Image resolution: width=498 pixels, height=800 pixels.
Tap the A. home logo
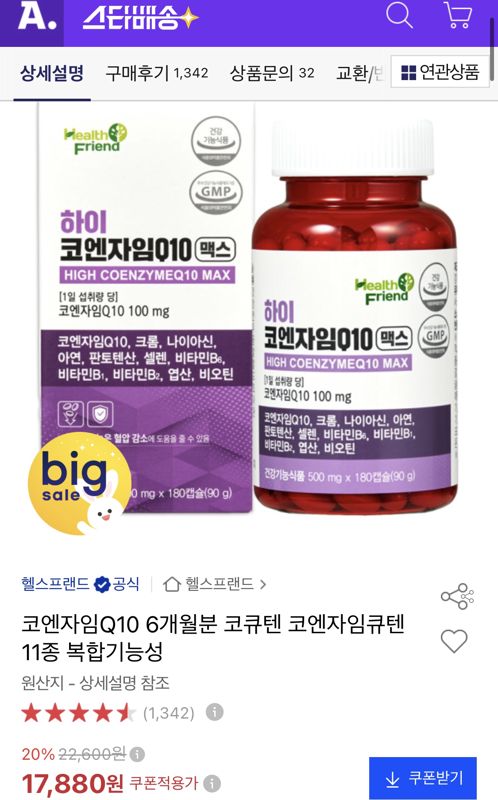point(37,17)
